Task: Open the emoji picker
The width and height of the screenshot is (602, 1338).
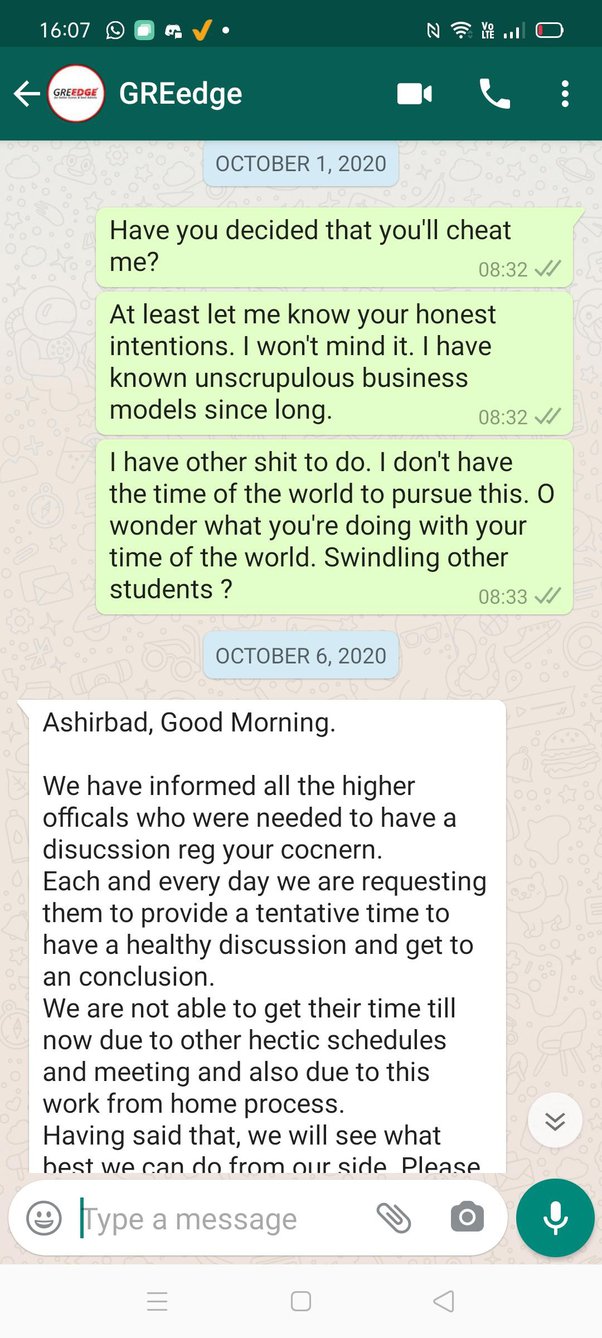Action: coord(44,1218)
